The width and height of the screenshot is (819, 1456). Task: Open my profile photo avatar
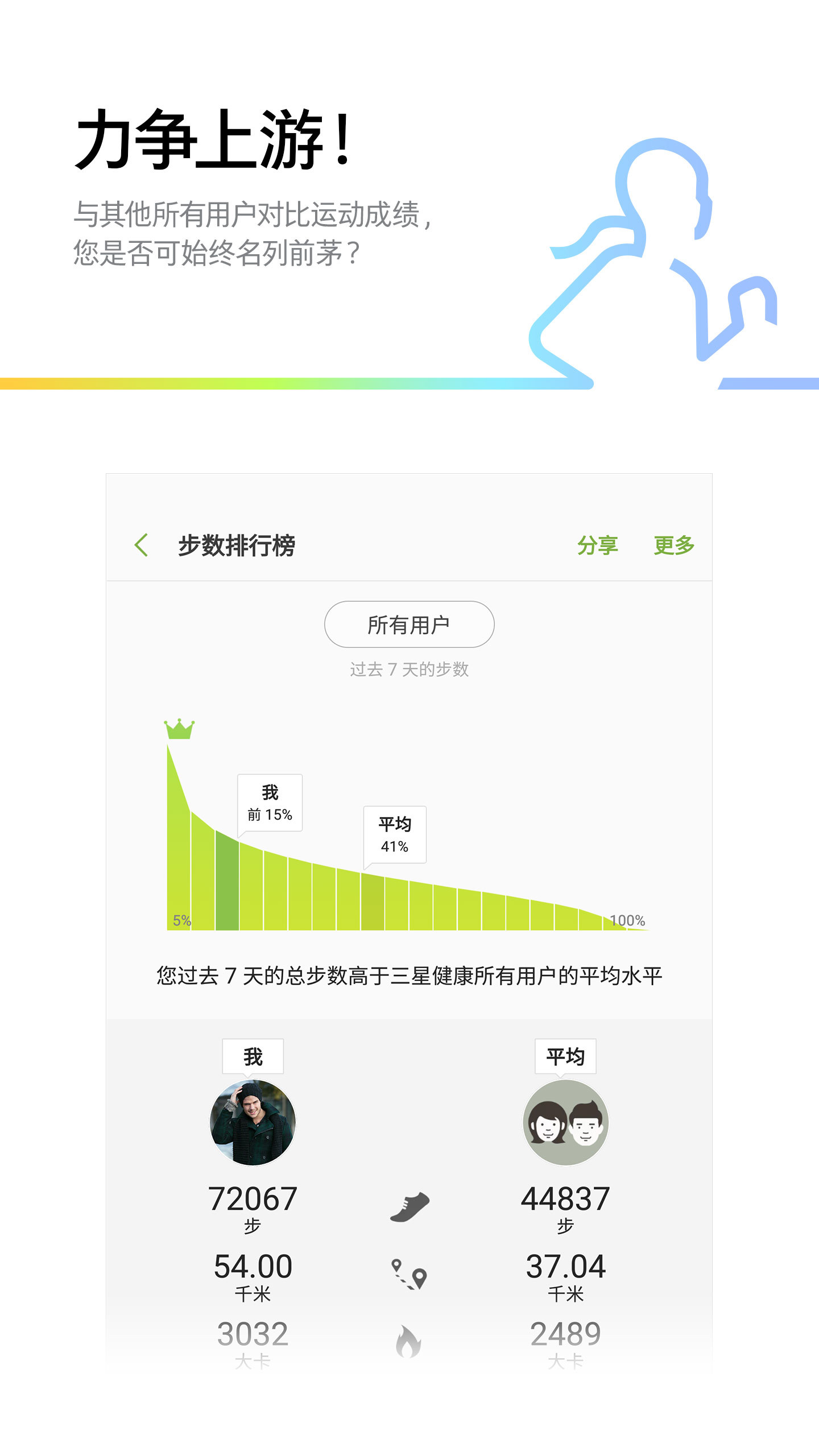pos(252,1123)
